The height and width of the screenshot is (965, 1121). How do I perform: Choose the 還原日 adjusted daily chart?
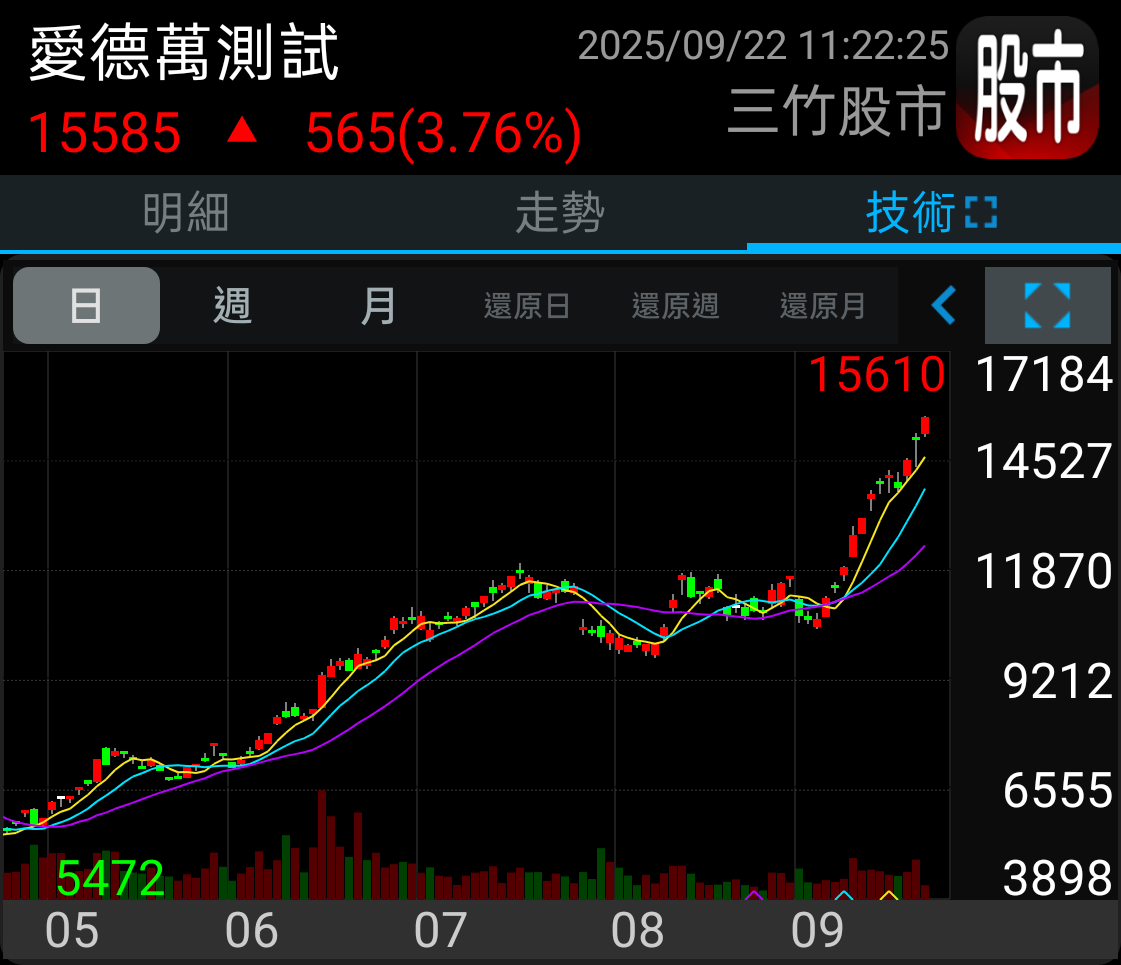[527, 306]
